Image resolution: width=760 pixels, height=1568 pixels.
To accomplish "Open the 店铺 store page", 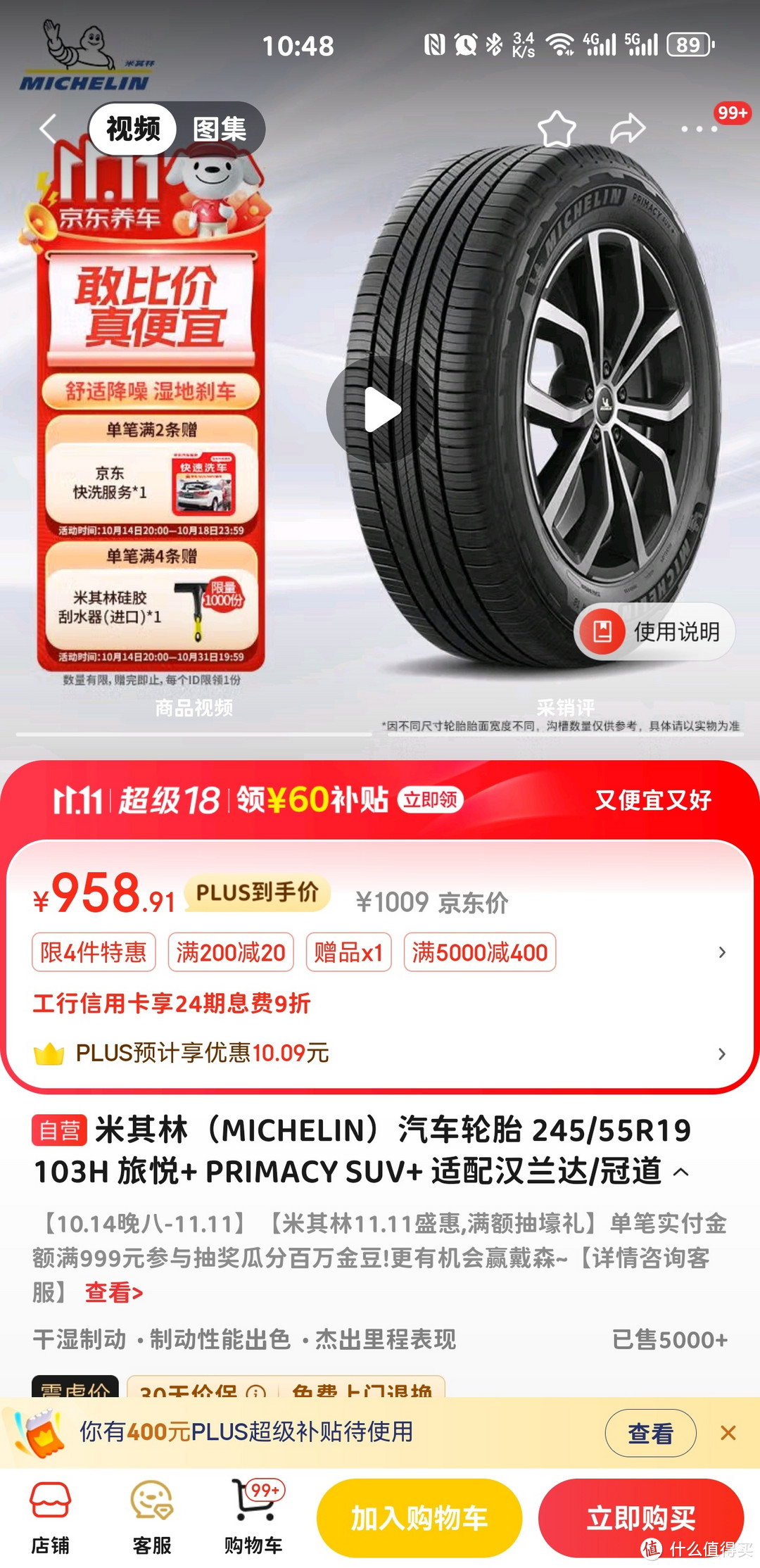I will click(x=50, y=1517).
